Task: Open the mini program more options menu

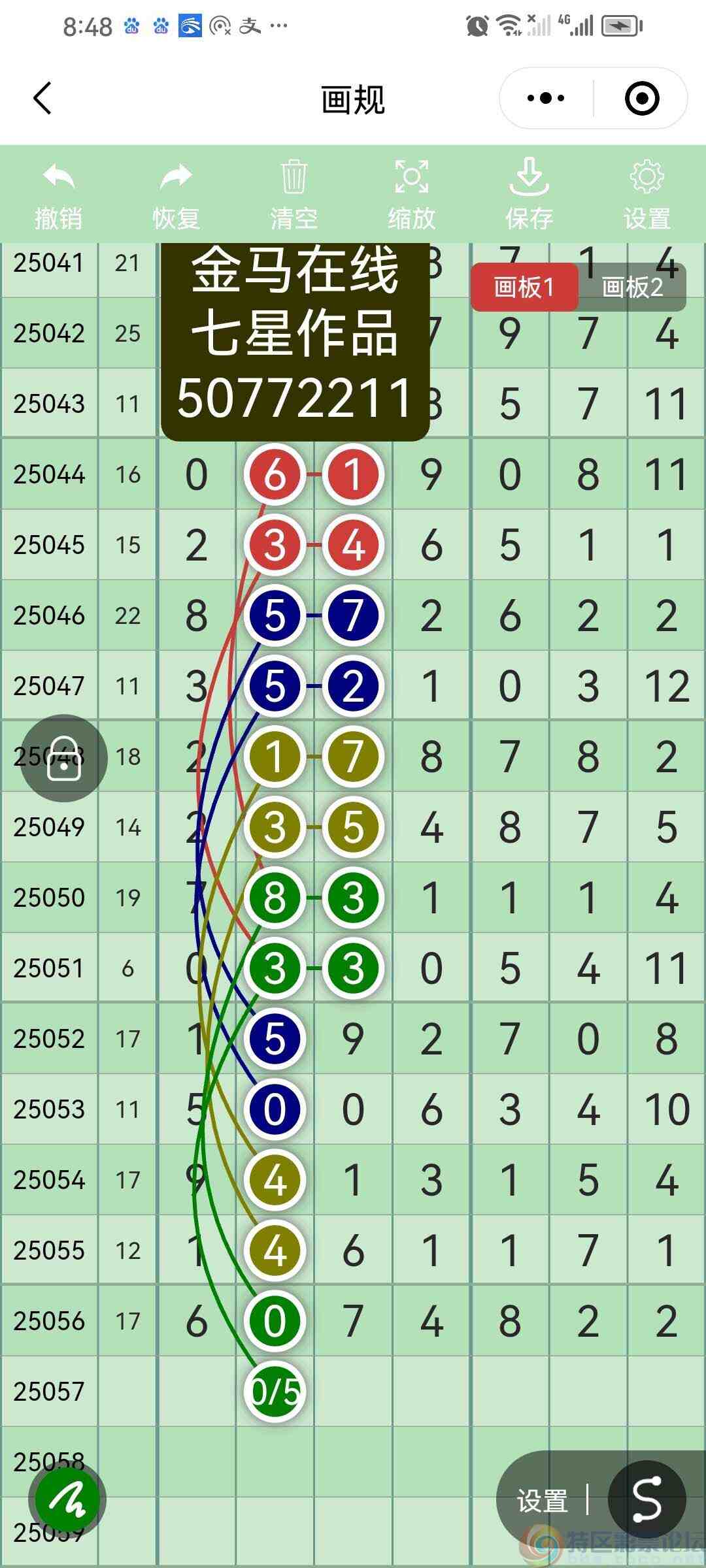Action: 546,99
